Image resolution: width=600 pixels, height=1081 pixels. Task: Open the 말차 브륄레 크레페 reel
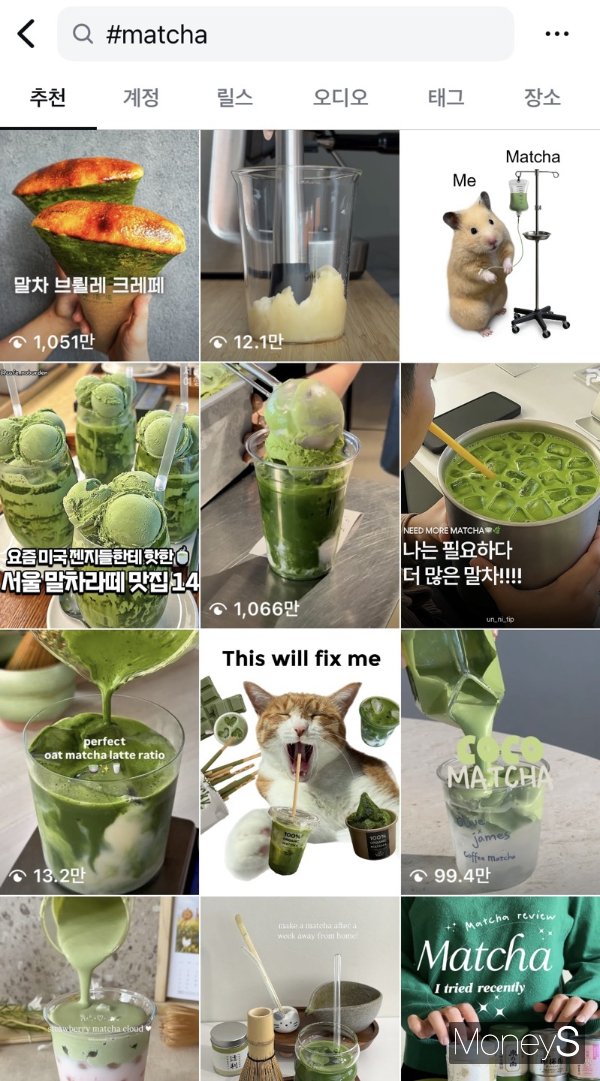(99, 245)
